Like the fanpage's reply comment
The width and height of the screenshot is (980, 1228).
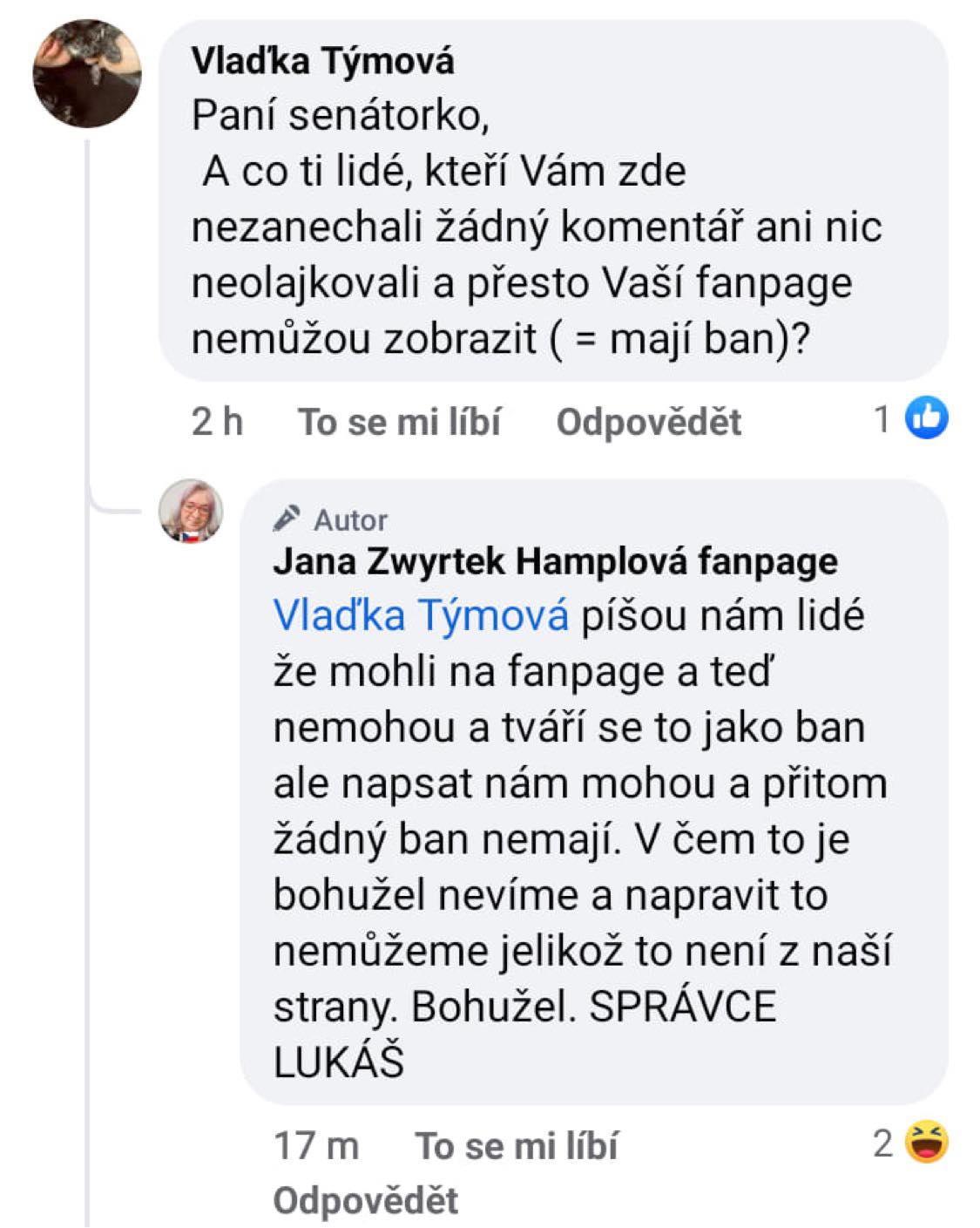517,1145
